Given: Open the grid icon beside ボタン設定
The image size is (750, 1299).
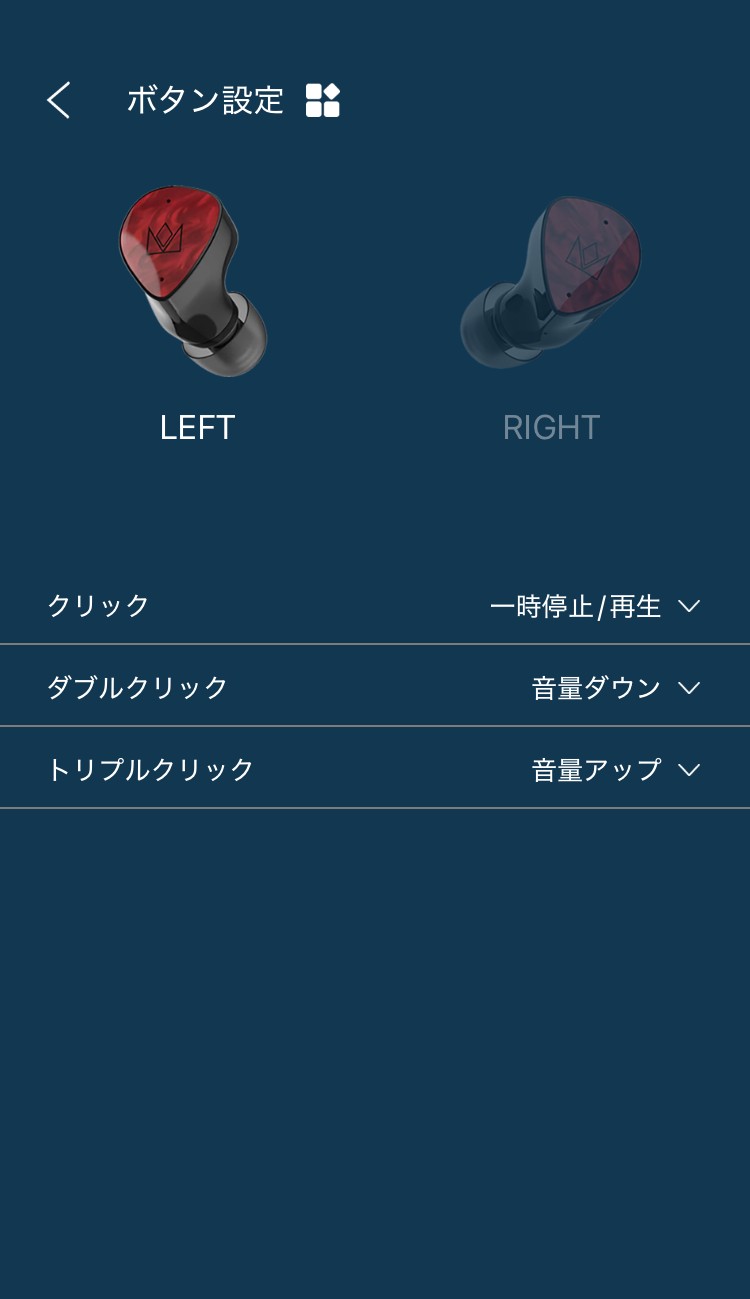Looking at the screenshot, I should 322,101.
